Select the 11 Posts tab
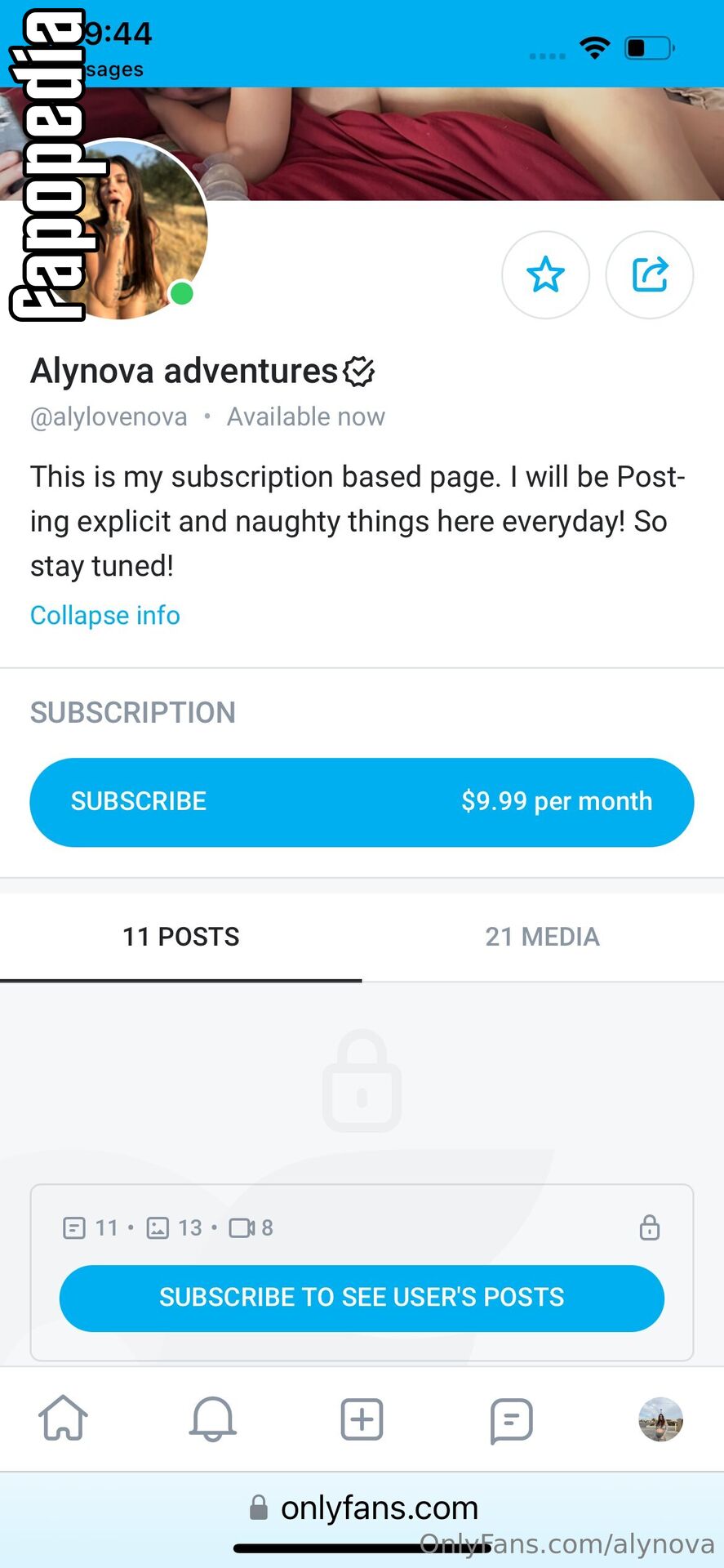This screenshot has width=724, height=1568. coord(181,937)
